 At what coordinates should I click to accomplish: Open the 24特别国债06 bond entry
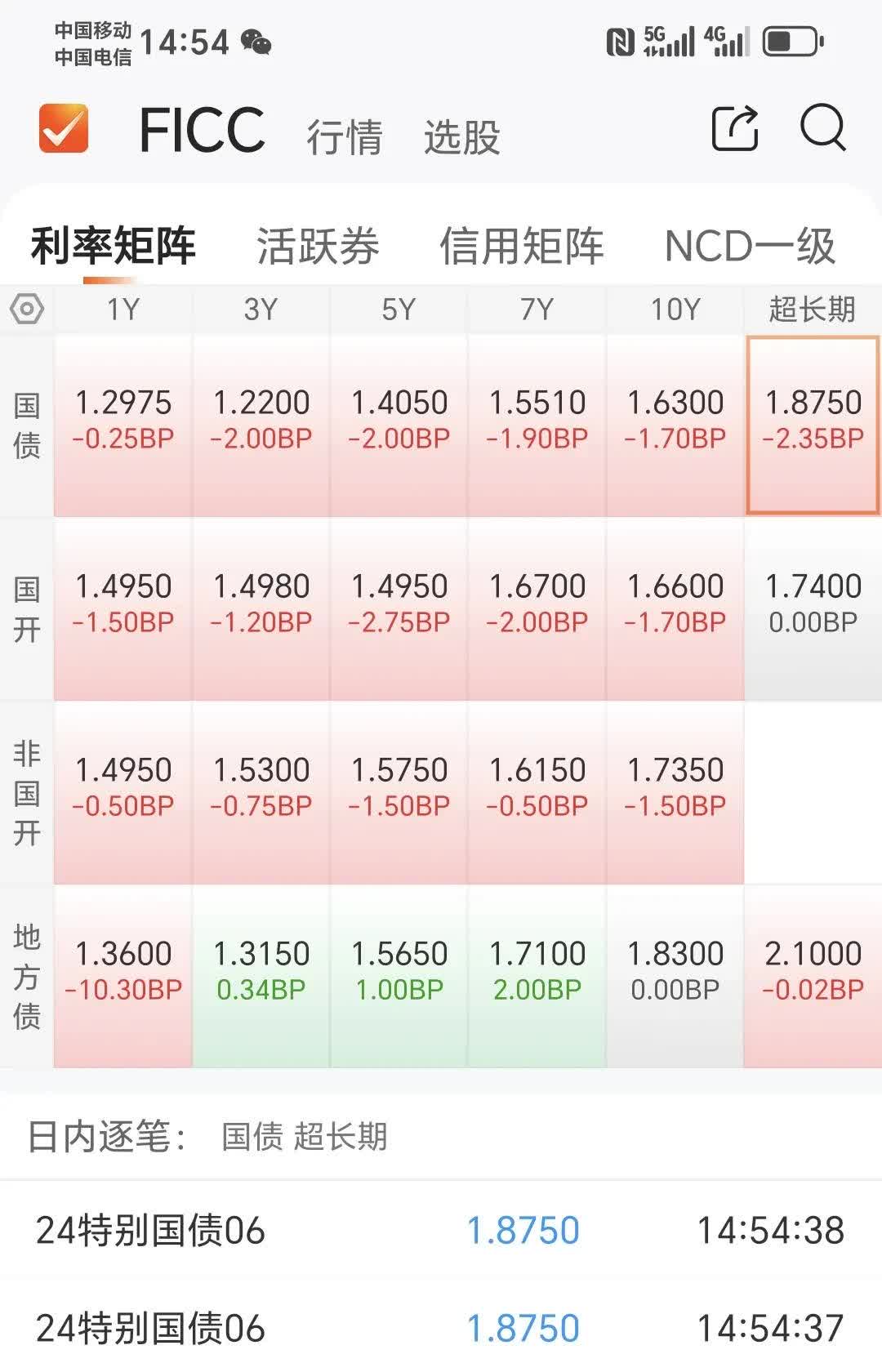click(151, 1230)
